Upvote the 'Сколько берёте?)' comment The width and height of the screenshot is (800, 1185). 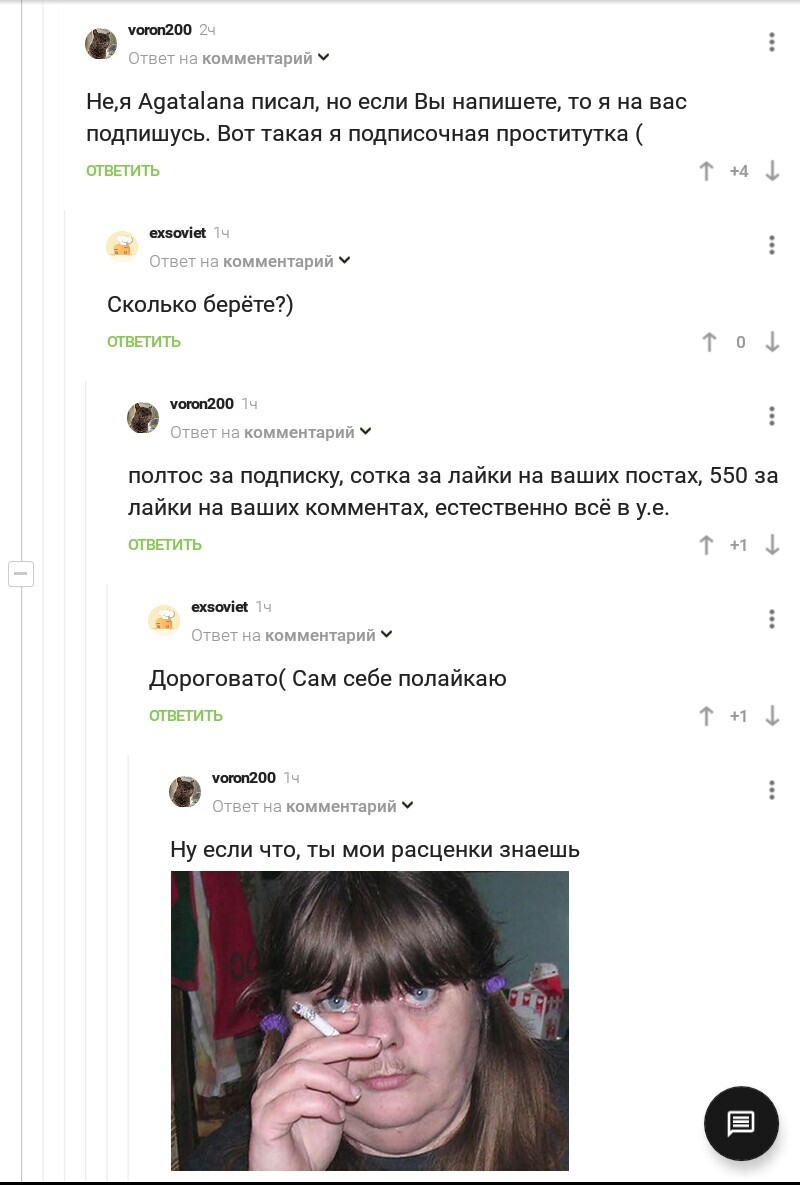point(708,342)
